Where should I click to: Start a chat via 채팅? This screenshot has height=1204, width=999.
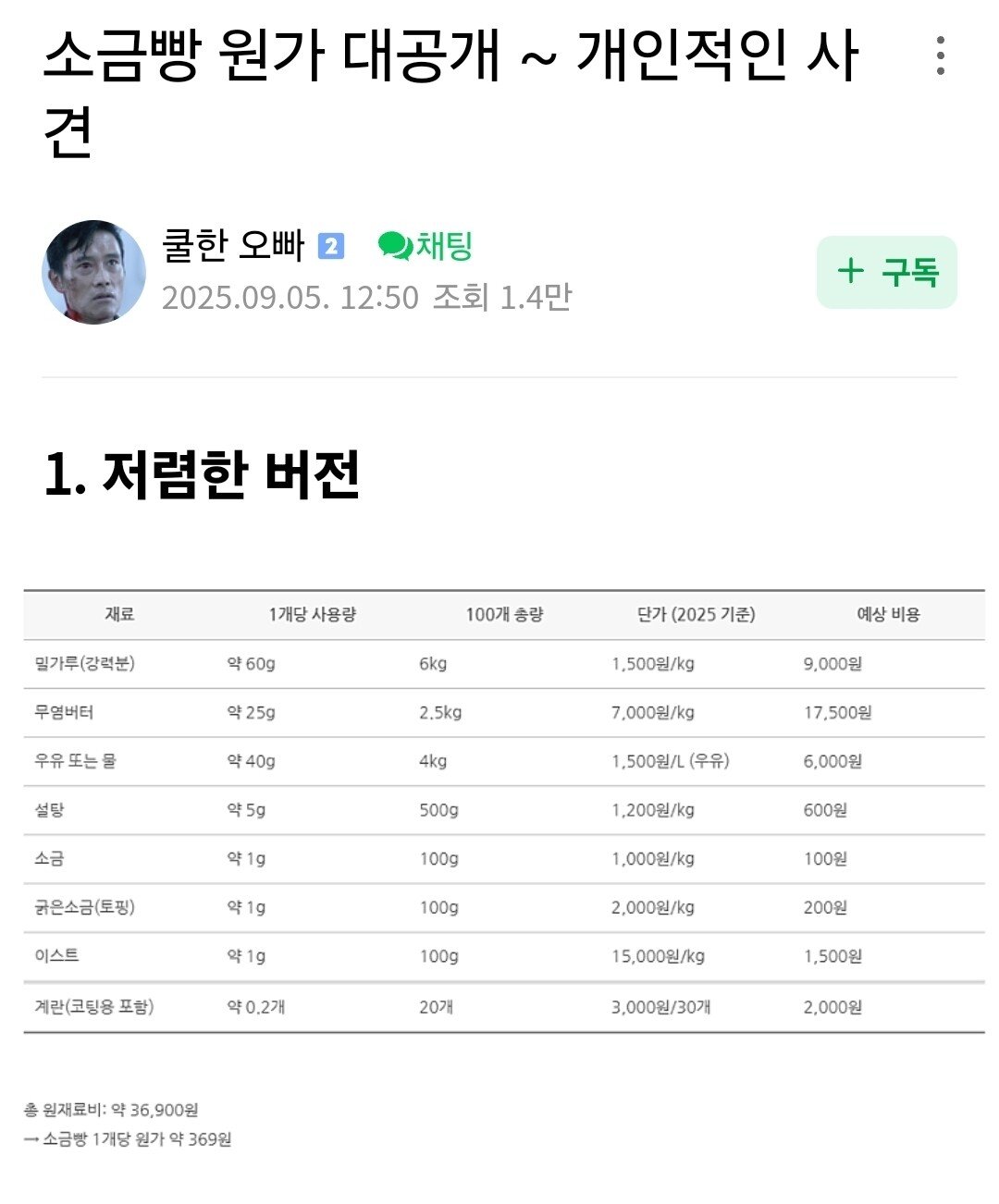pyautogui.click(x=425, y=246)
